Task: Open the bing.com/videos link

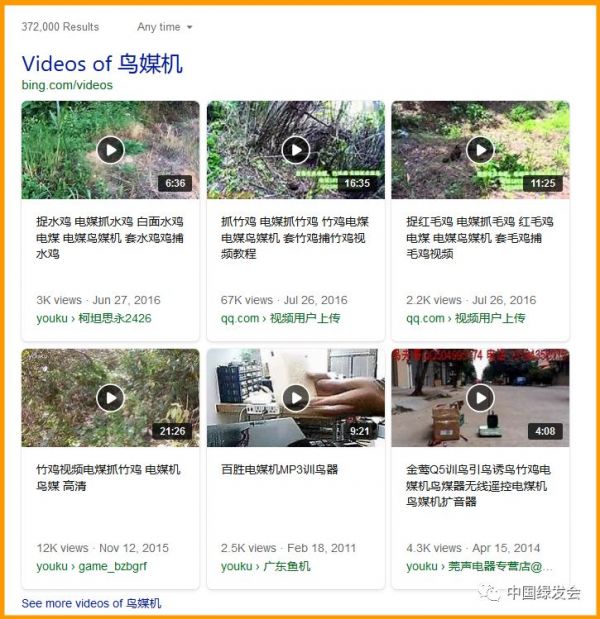Action: [x=67, y=85]
